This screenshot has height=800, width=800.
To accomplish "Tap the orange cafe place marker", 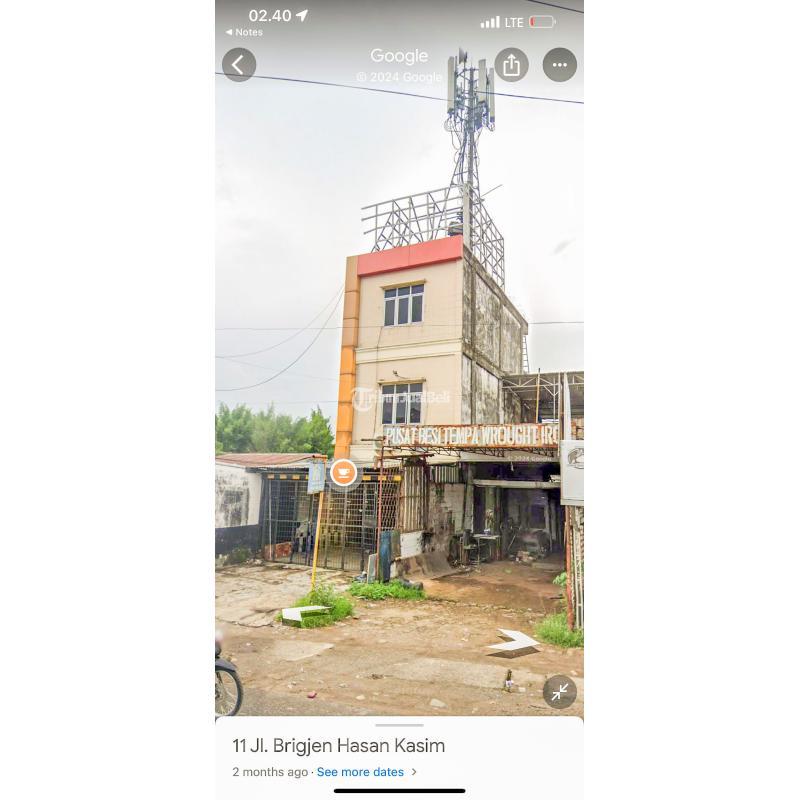I will pos(343,472).
